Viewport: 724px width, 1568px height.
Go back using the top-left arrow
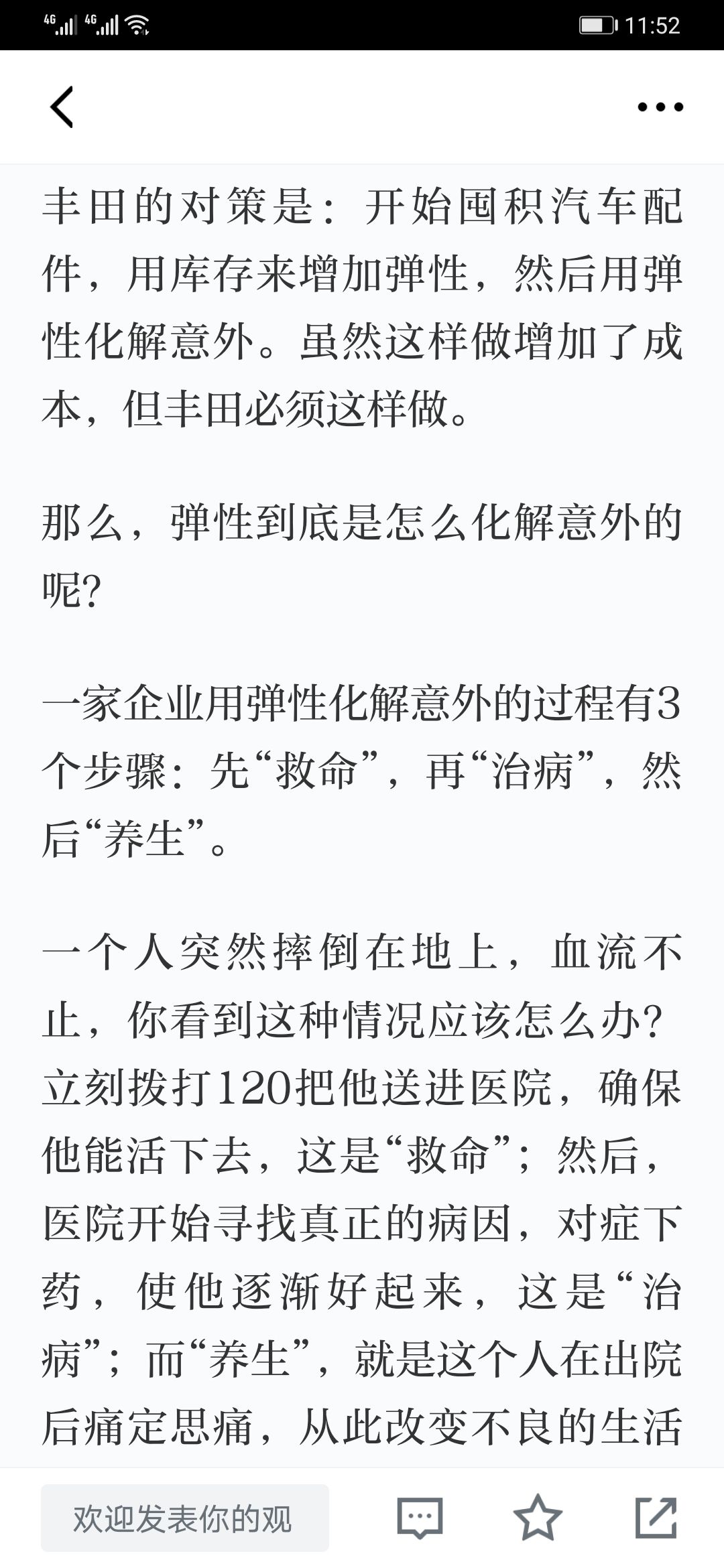click(x=62, y=107)
